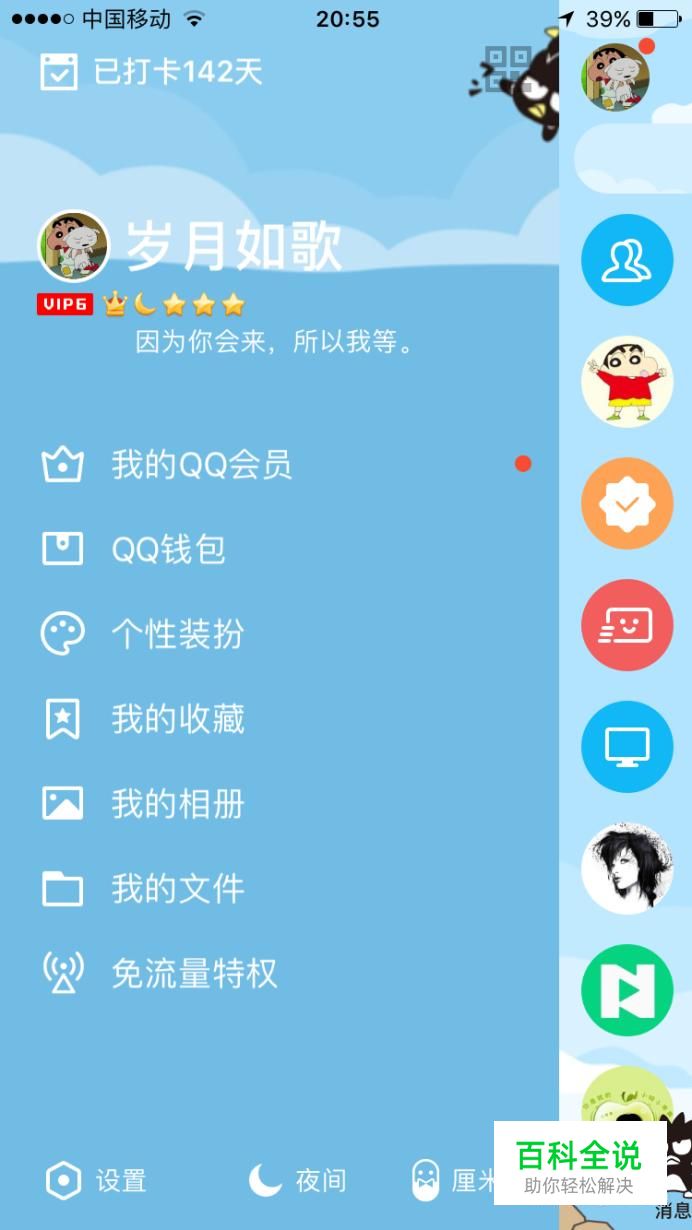The image size is (692, 1230).
Task: Tap the blue contacts icon in the side strip
Action: pos(627,260)
